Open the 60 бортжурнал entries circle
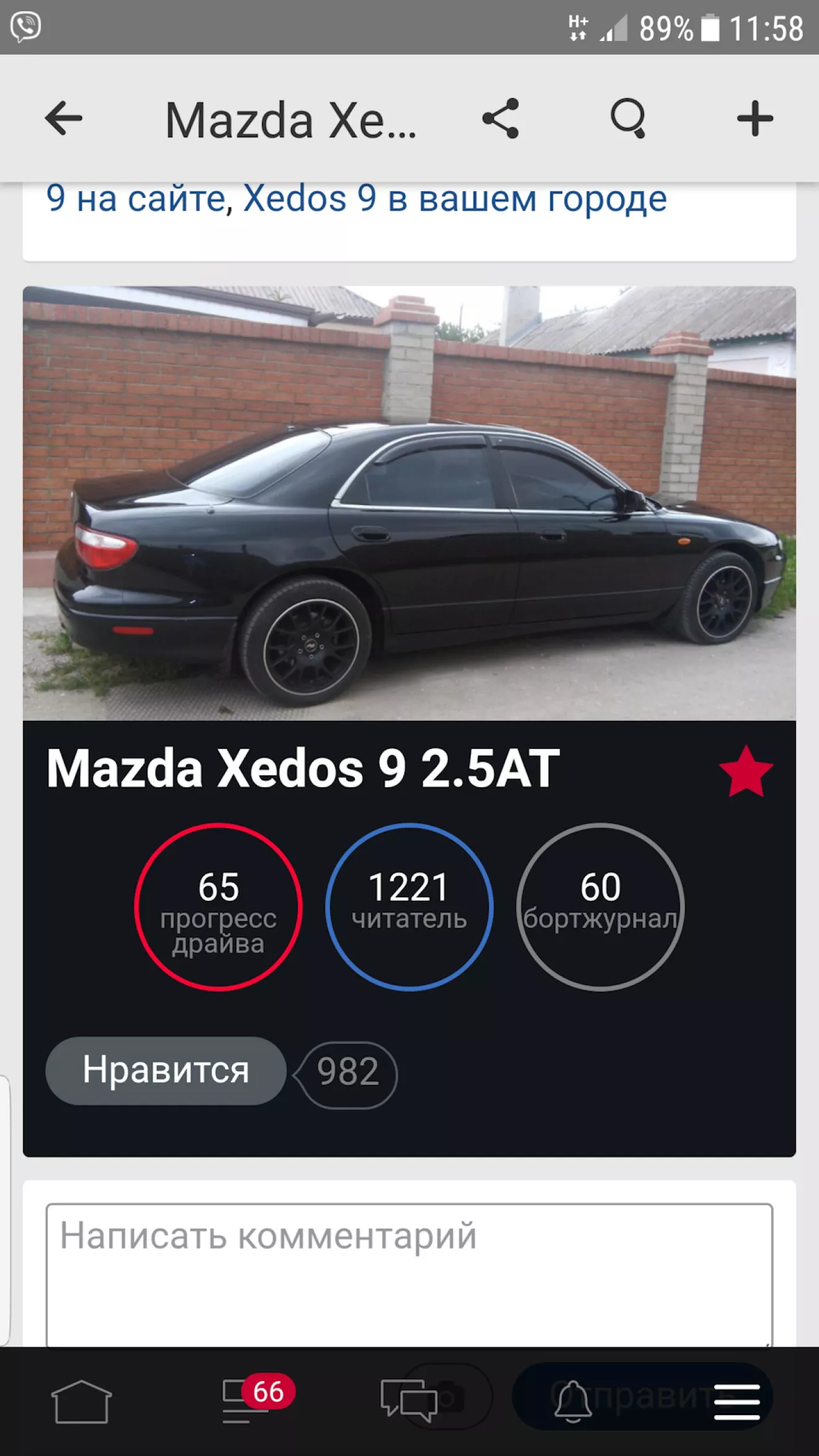 600,906
